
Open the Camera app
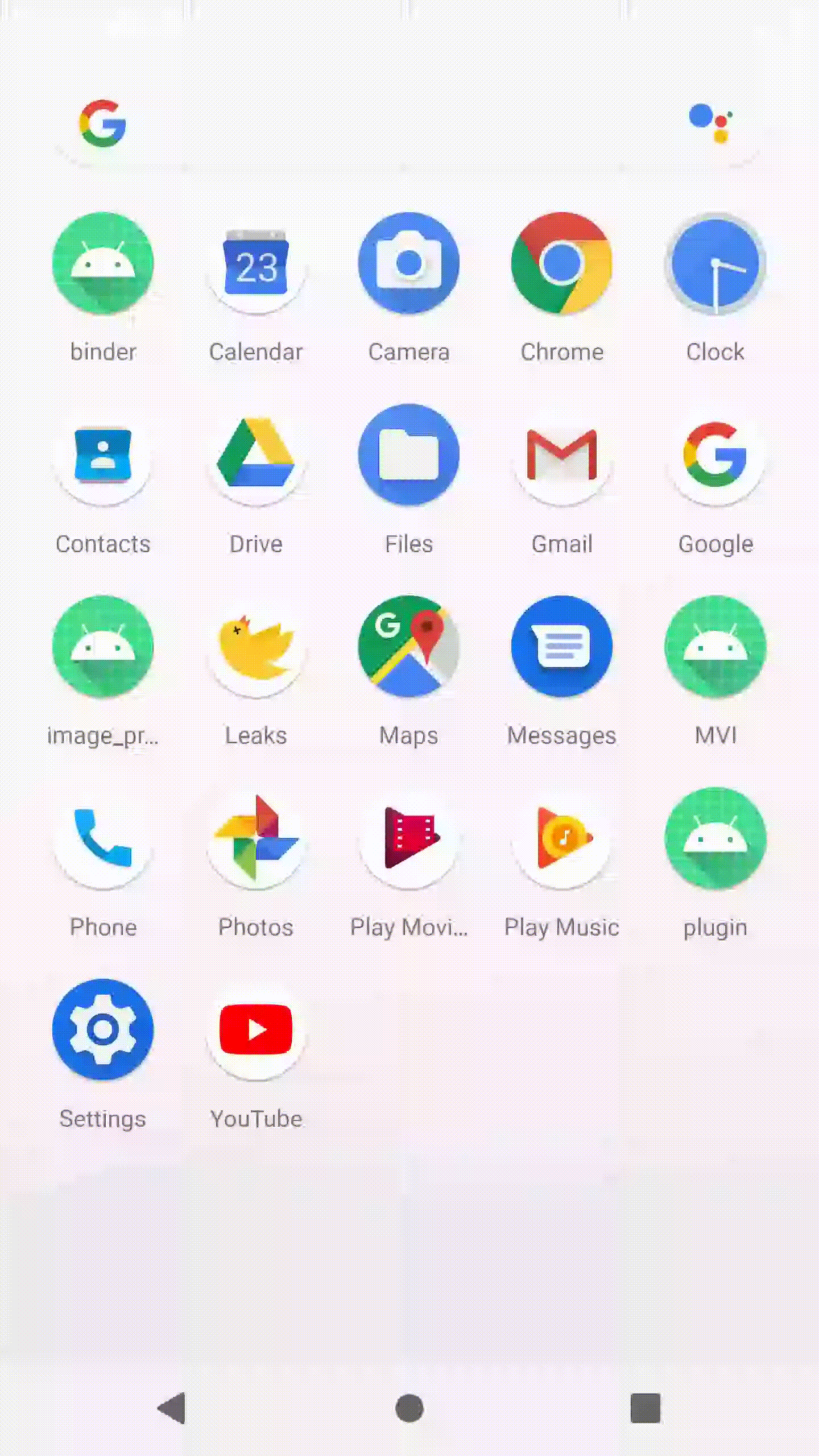(x=409, y=263)
